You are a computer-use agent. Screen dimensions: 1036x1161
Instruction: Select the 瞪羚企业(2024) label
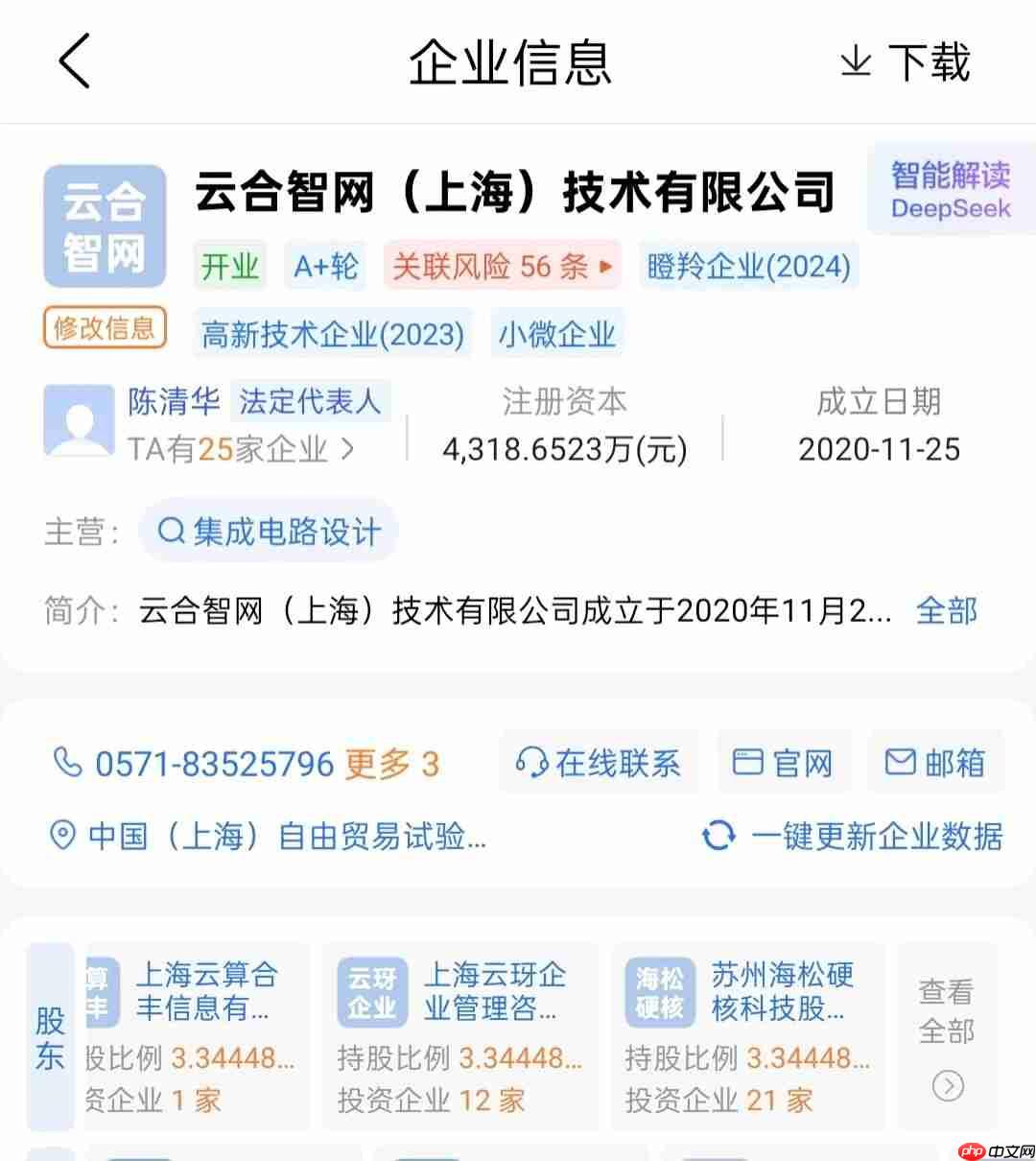tap(749, 266)
